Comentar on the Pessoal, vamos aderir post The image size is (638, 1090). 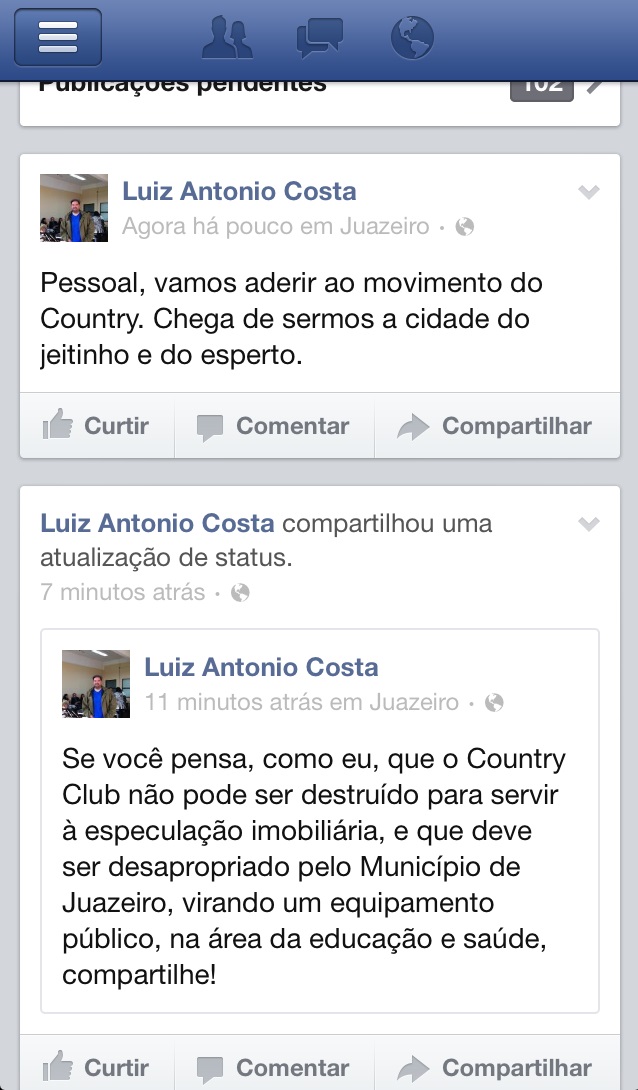274,426
